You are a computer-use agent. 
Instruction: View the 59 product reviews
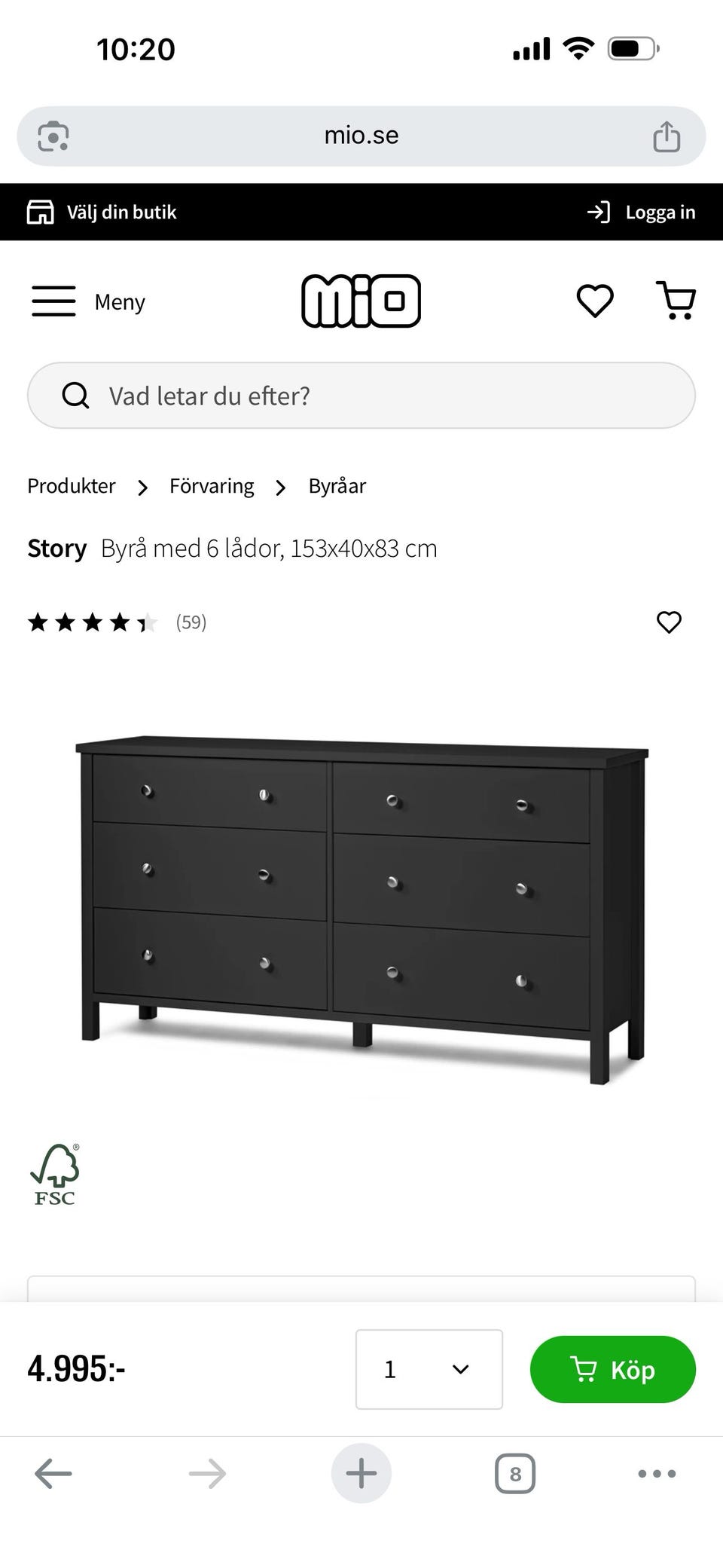coord(191,622)
